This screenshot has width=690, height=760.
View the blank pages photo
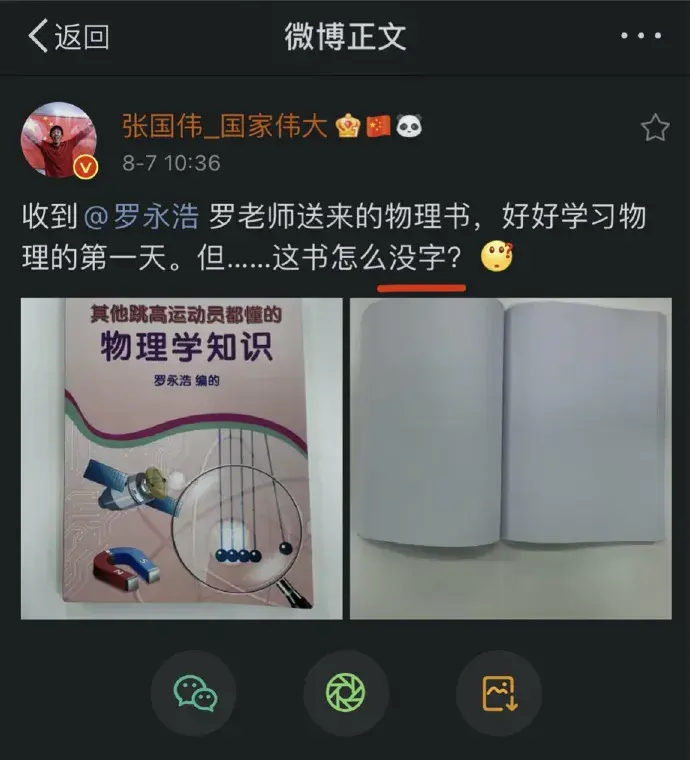pos(510,458)
